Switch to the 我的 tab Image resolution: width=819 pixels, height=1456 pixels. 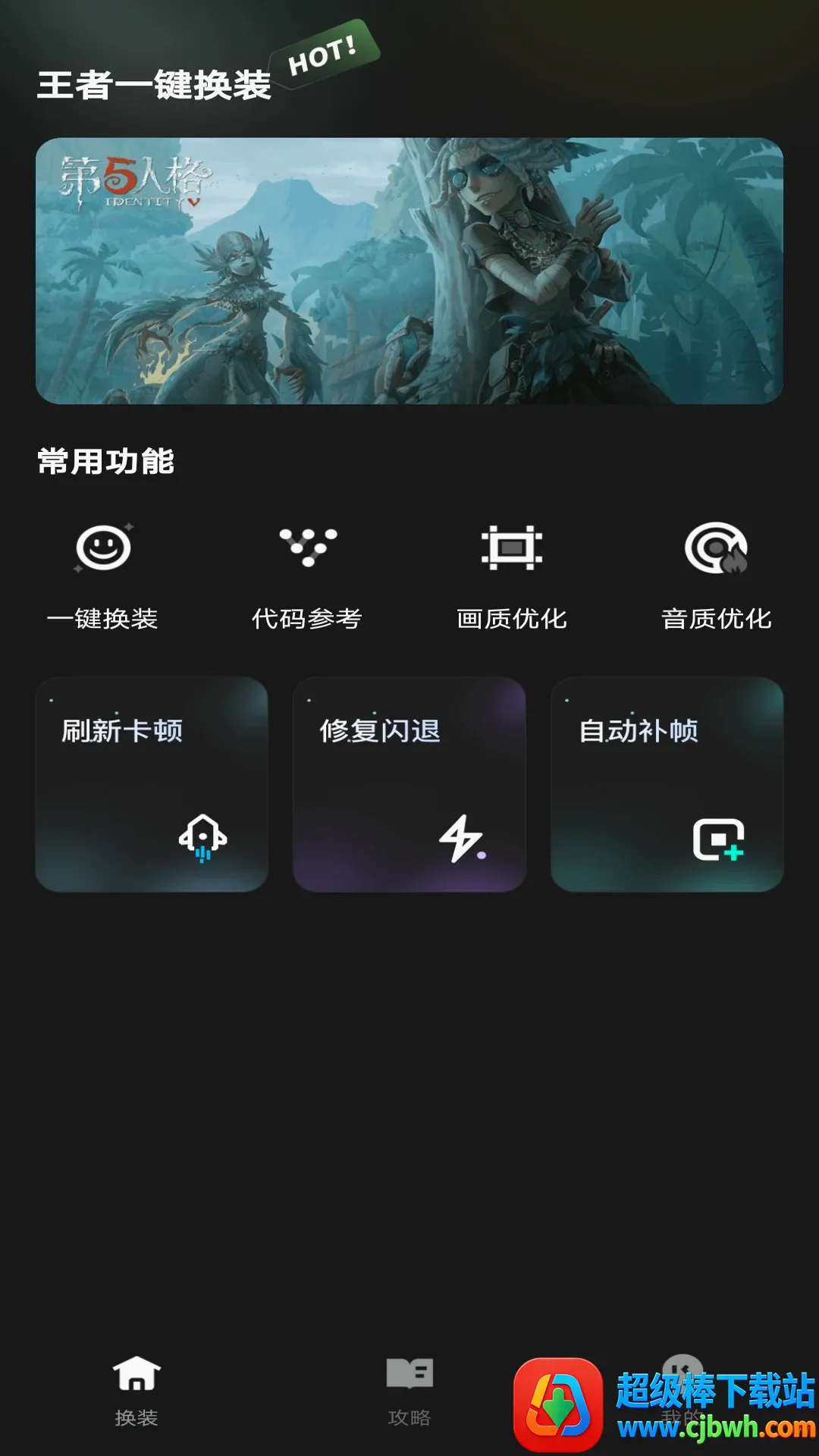coord(682,1392)
